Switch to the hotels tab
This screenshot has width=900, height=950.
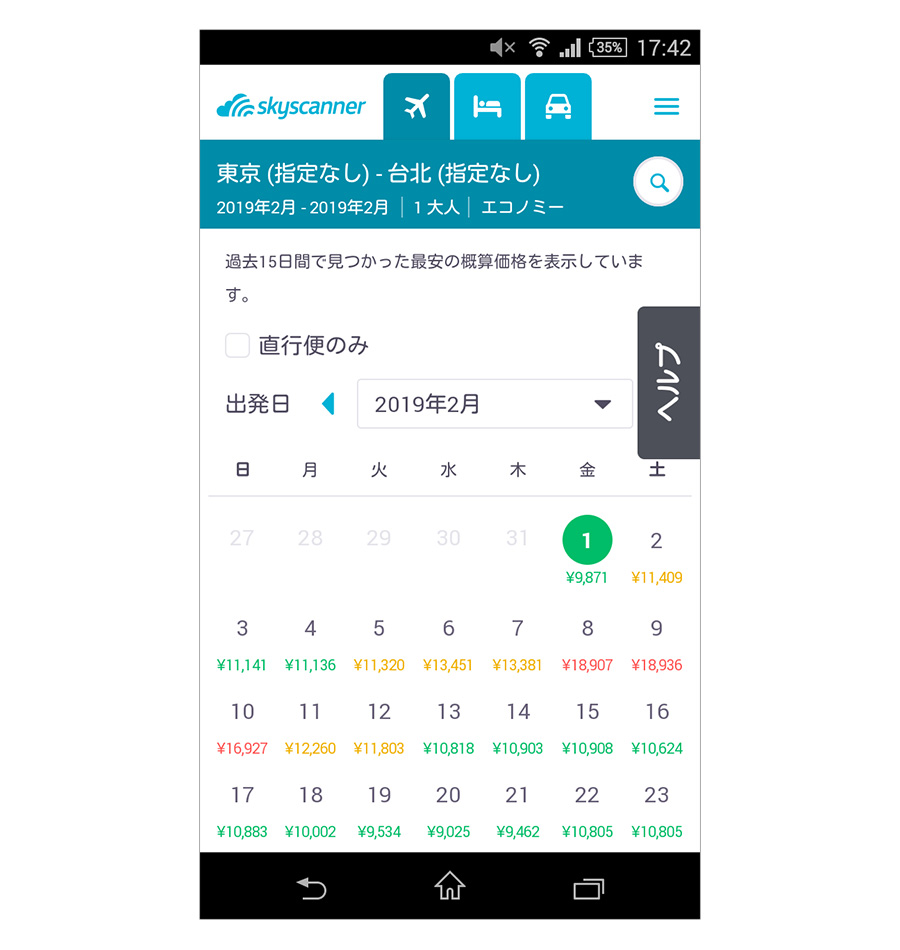(x=487, y=107)
